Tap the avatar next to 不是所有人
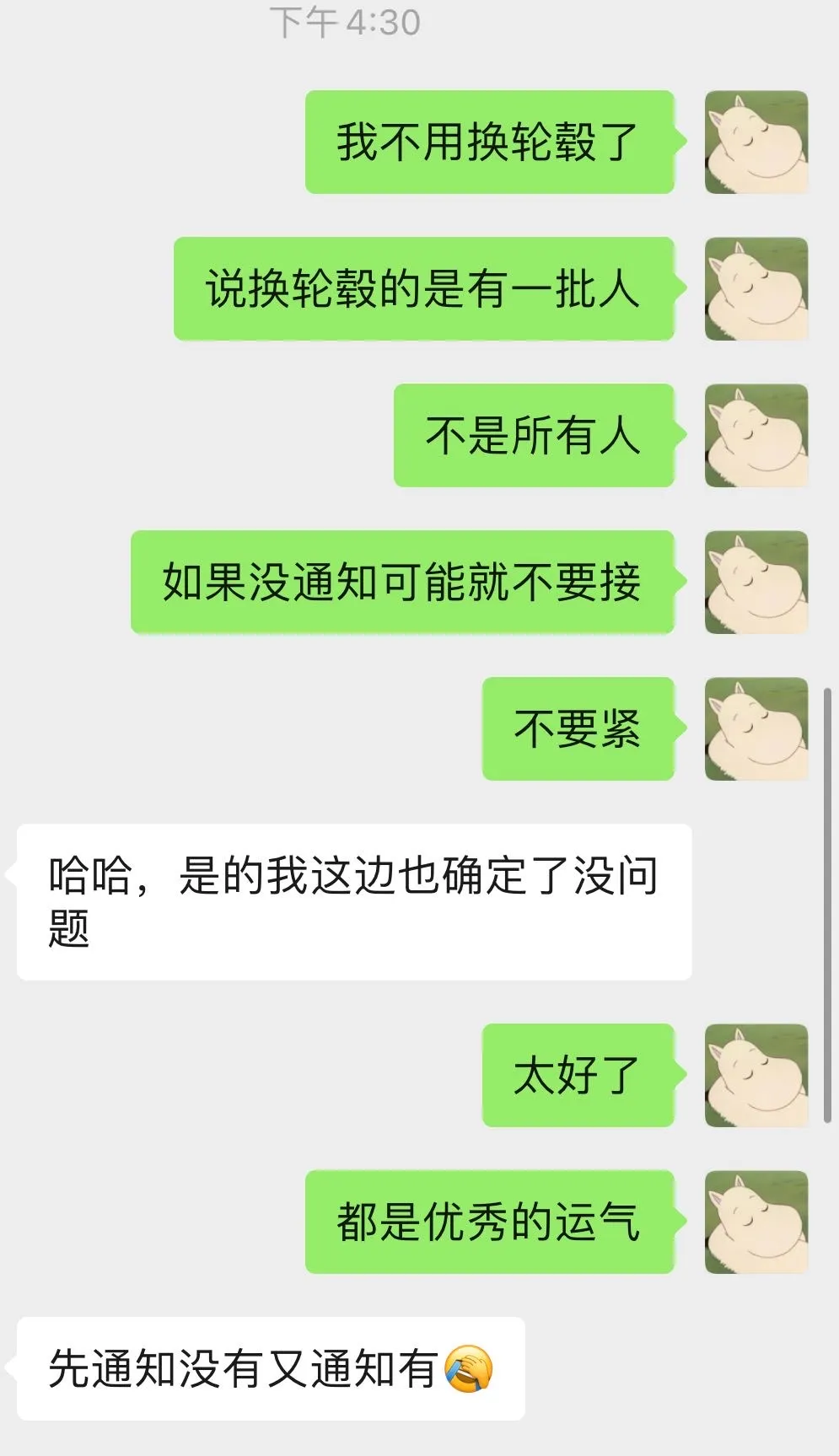This screenshot has height=1456, width=839. click(756, 436)
